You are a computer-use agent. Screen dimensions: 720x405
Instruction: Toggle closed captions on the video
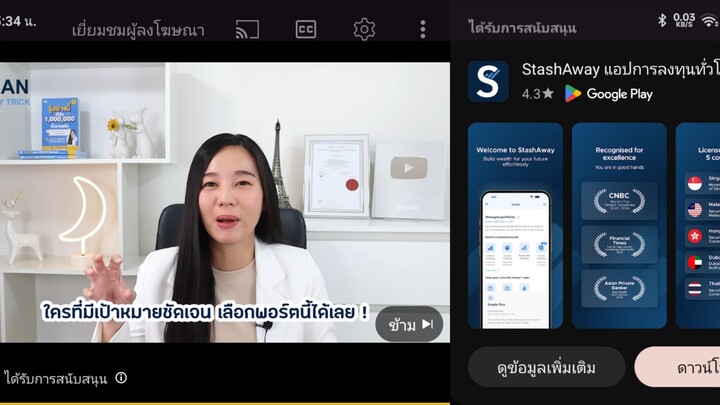click(306, 29)
